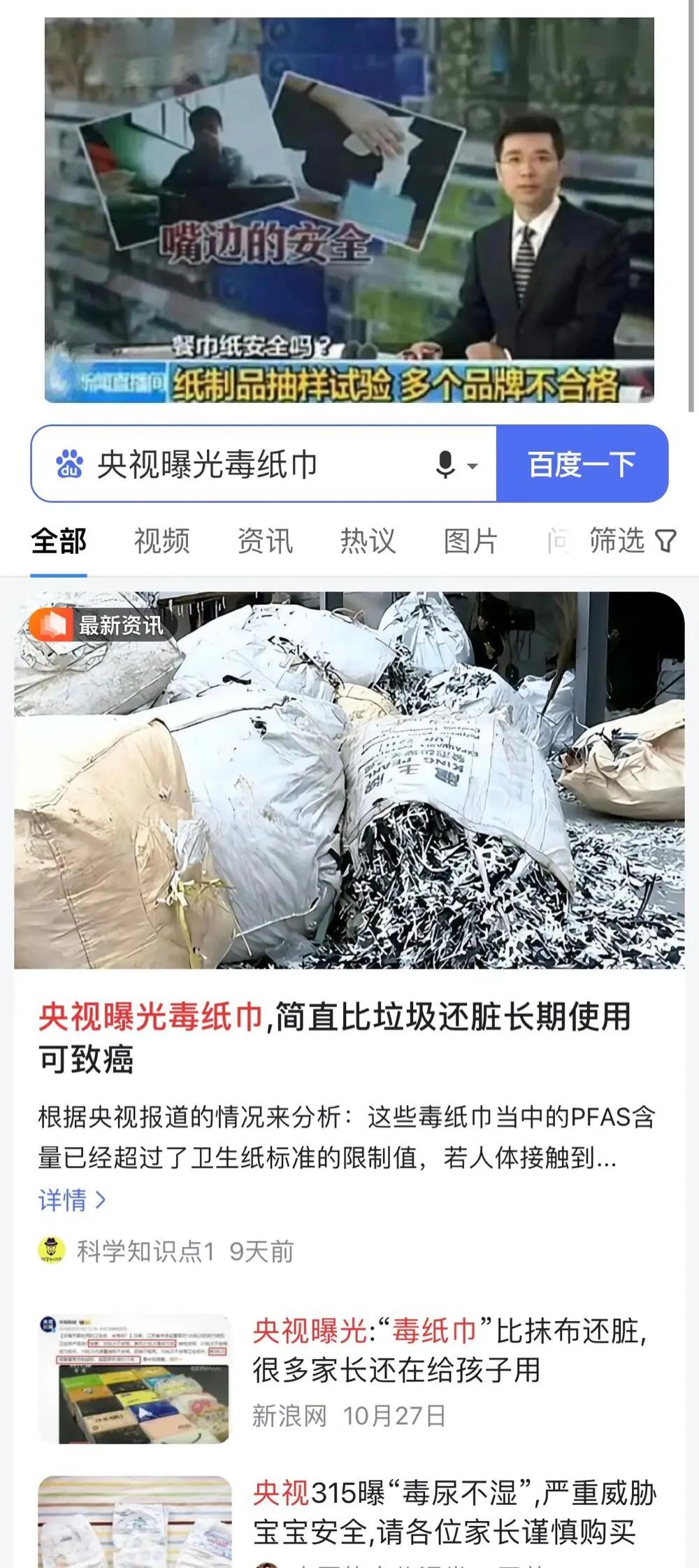Select the 全部 tab

click(x=59, y=541)
